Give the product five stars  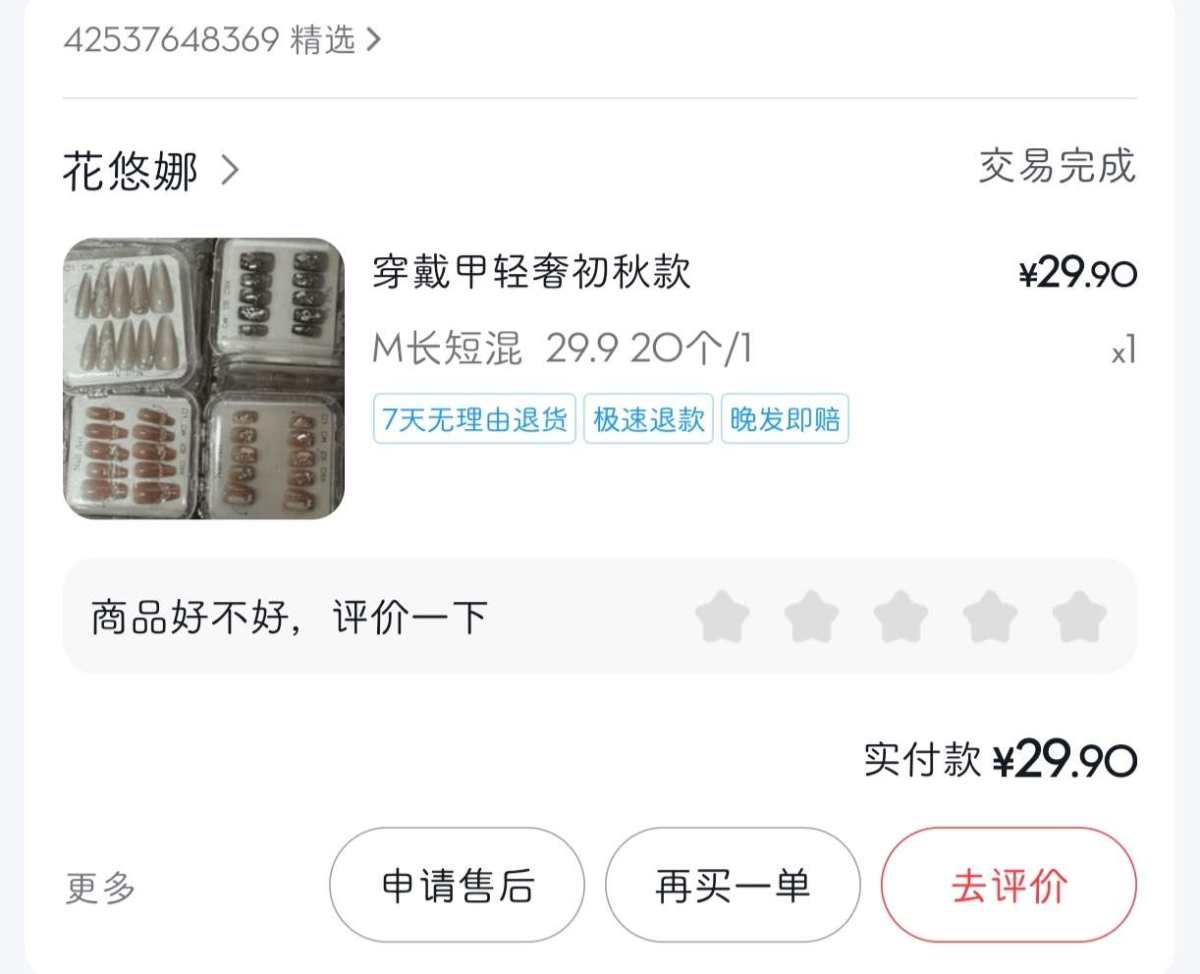pos(1079,616)
